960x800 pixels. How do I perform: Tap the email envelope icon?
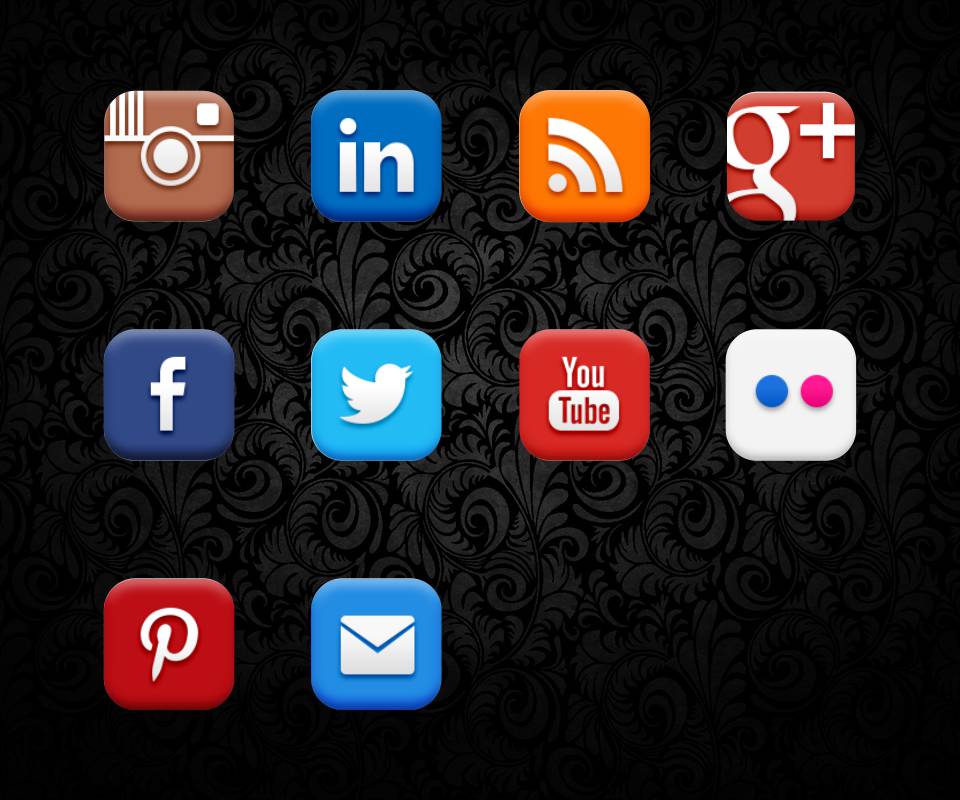376,643
